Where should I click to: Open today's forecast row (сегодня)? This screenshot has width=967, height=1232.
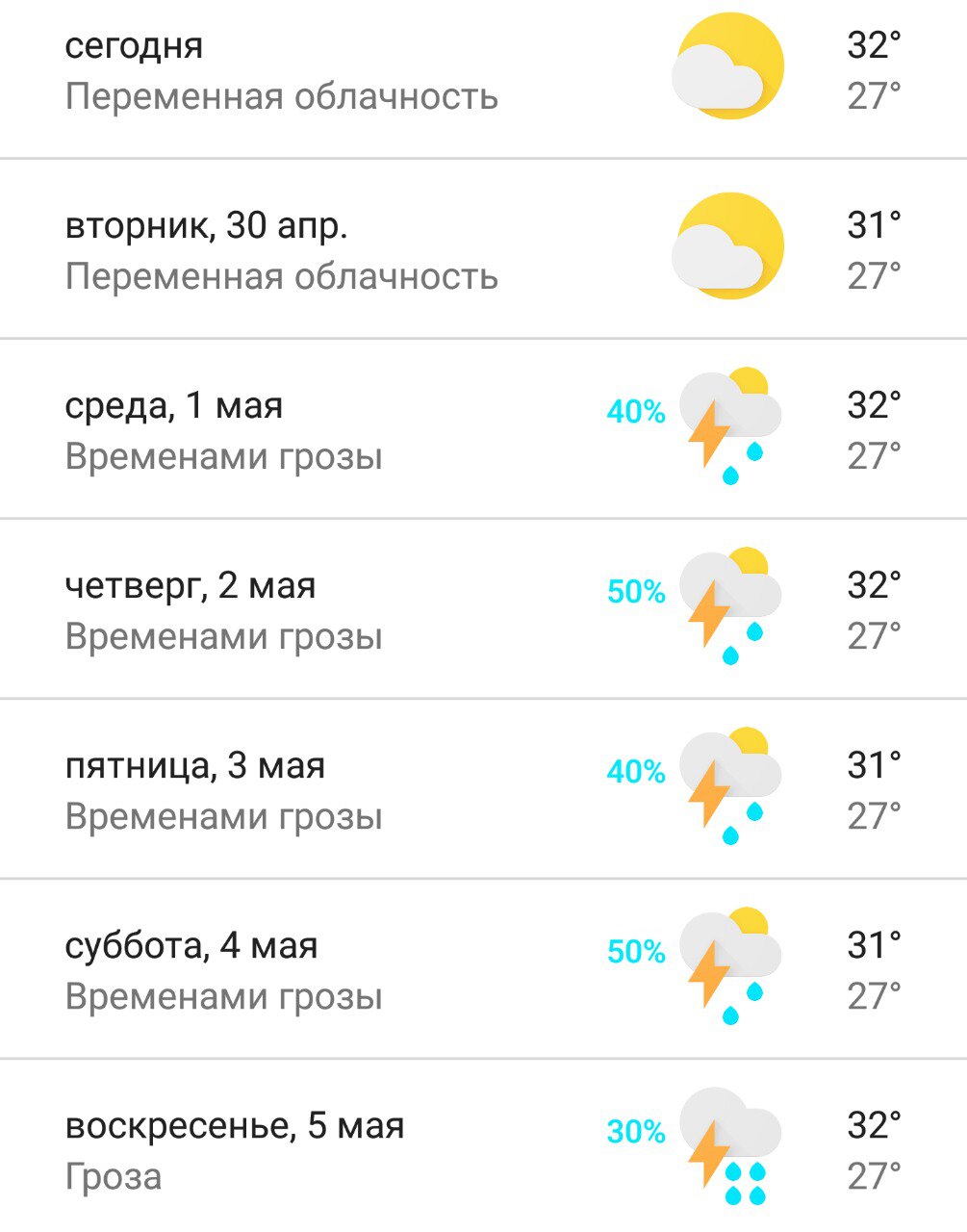coord(481,71)
